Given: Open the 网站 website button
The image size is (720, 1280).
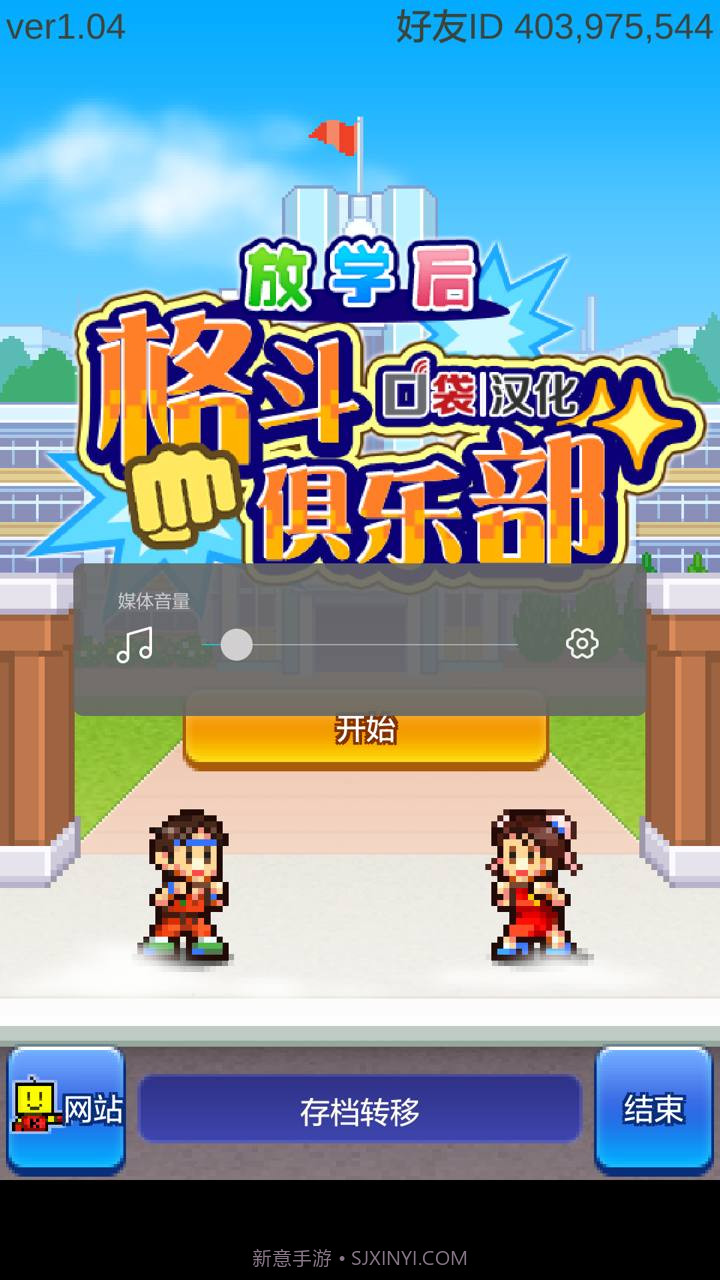Looking at the screenshot, I should 66,1109.
